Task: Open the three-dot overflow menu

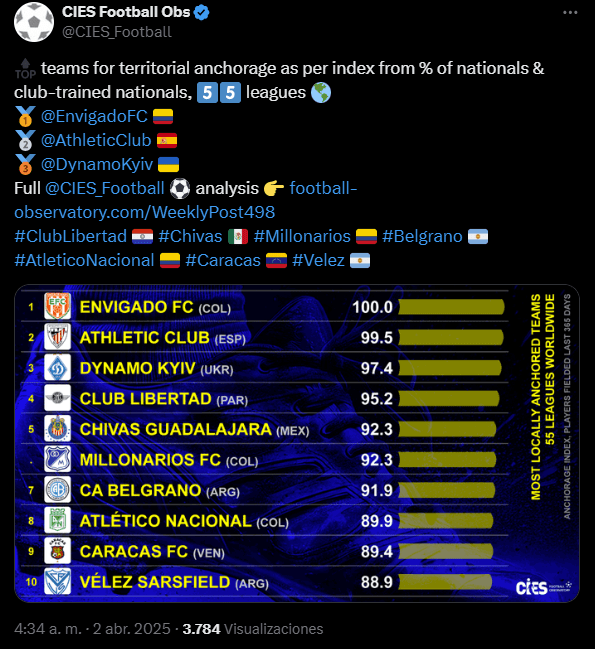Action: point(570,13)
